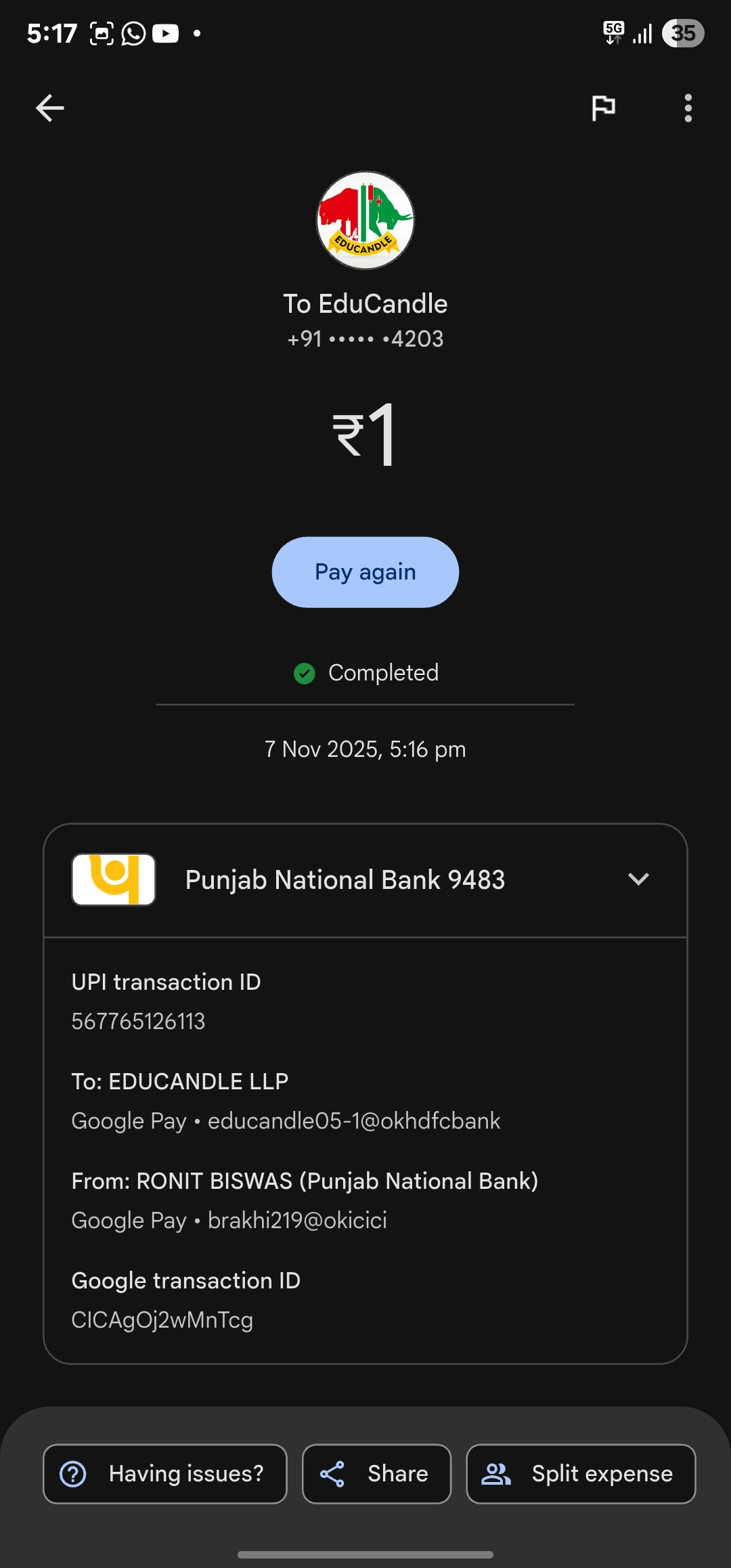Tap Split expense button
Image resolution: width=731 pixels, height=1568 pixels.
click(581, 1474)
